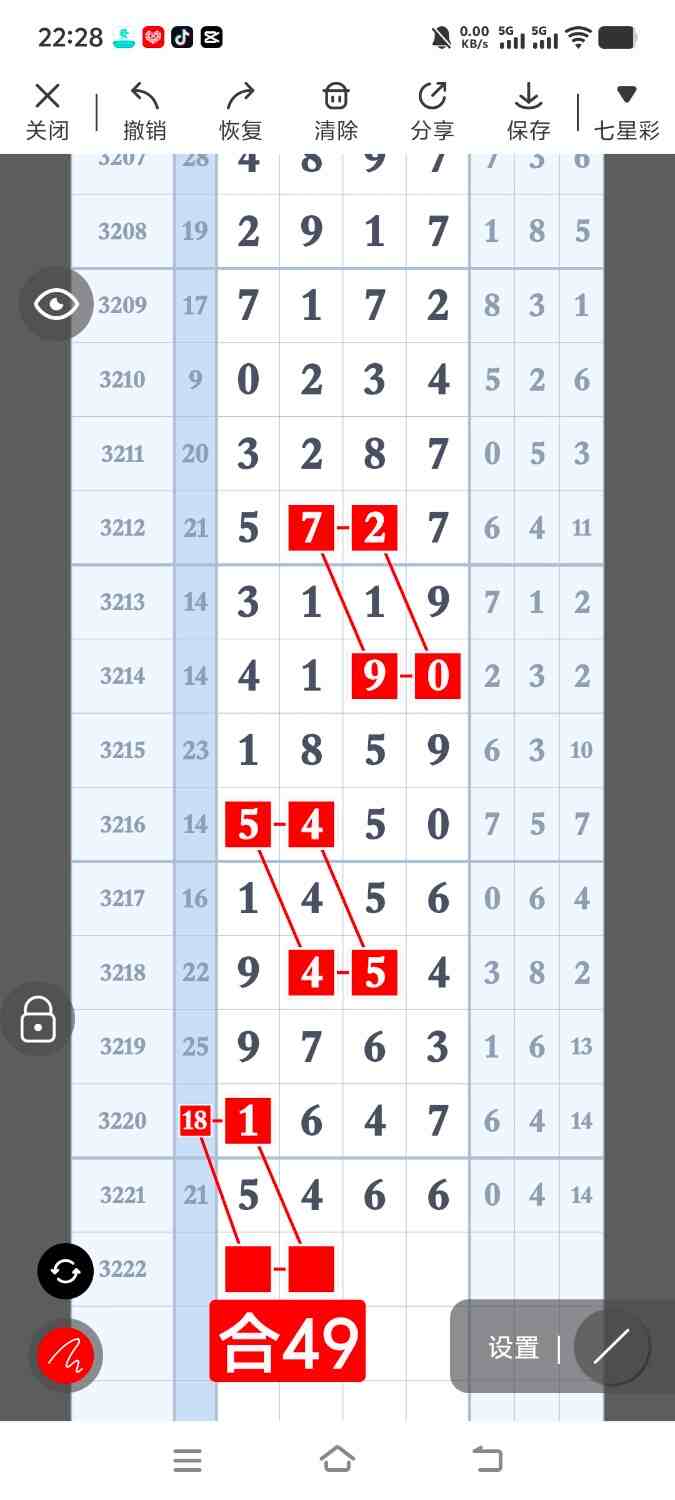Screen dimensions: 675x1500
Task: Redo with the 恢复 button
Action: point(240,111)
